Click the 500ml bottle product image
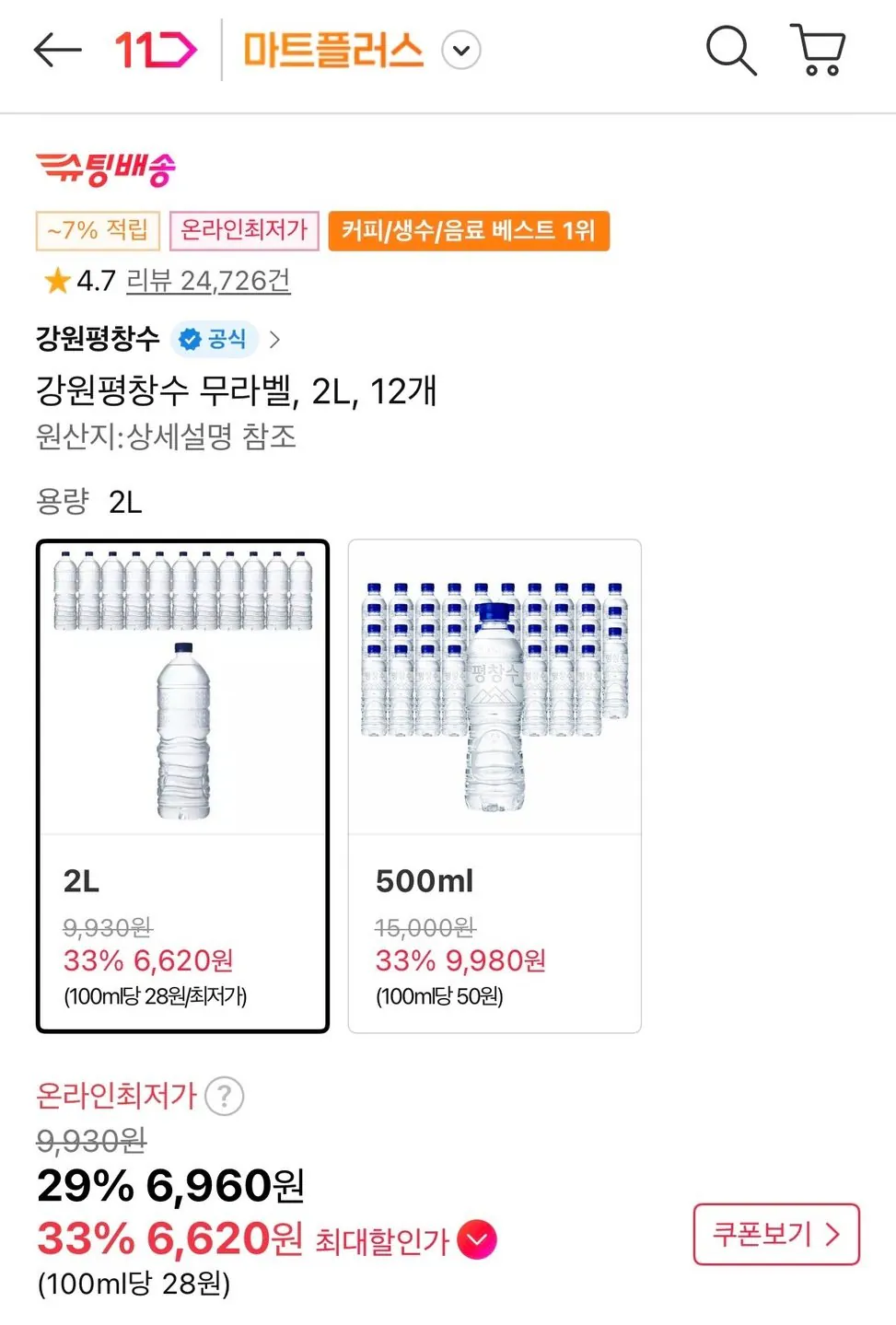This screenshot has width=896, height=1325. pyautogui.click(x=494, y=686)
